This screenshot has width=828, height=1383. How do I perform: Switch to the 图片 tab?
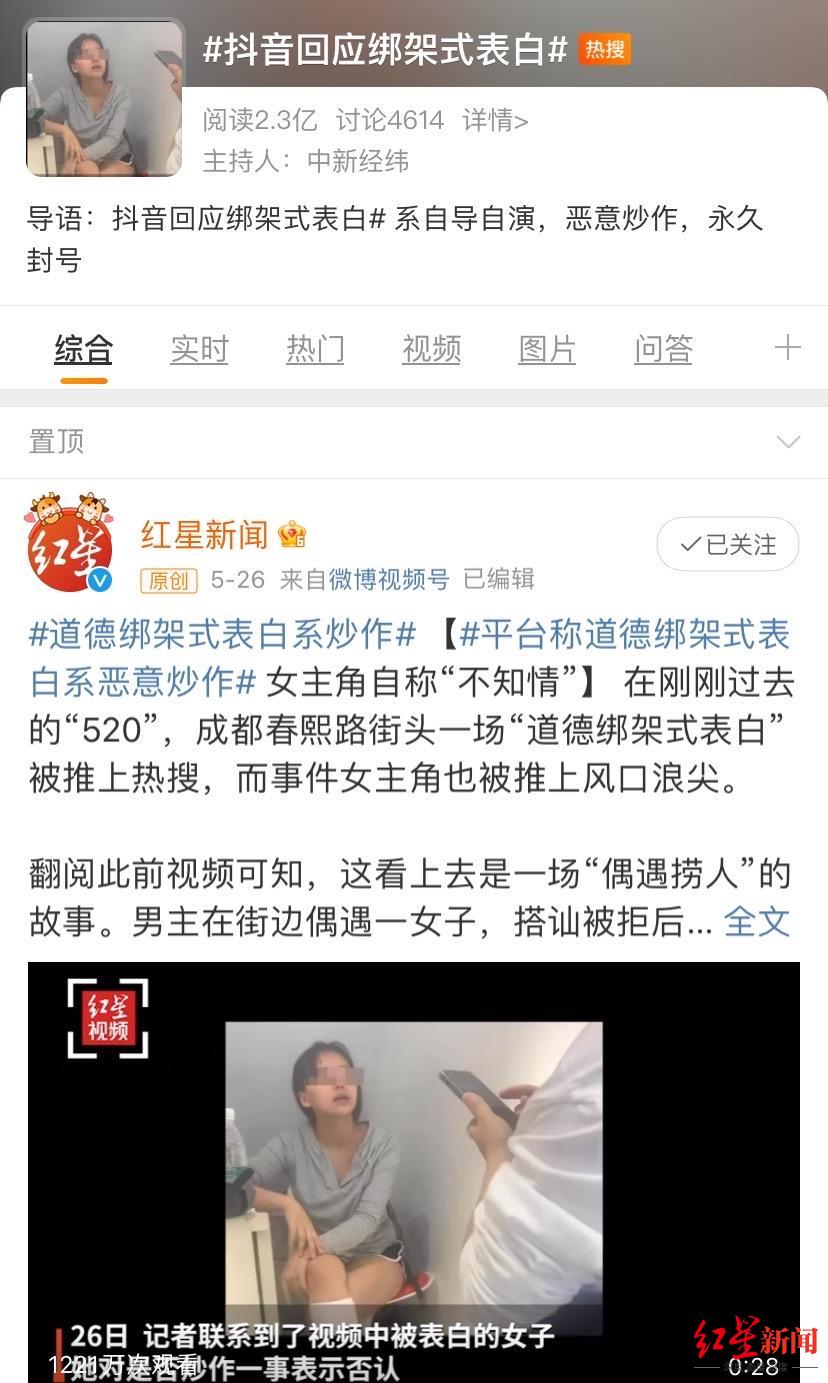(x=547, y=349)
